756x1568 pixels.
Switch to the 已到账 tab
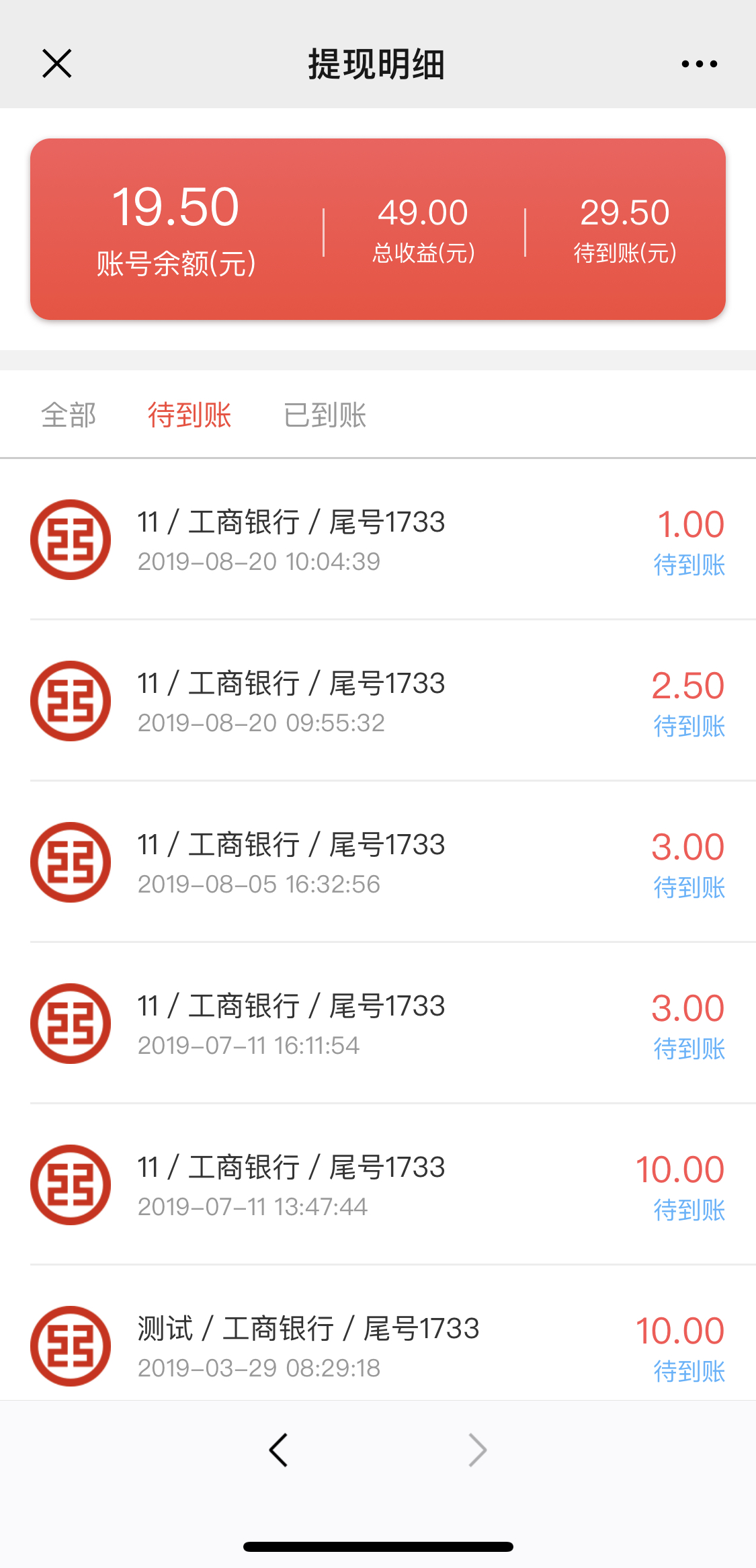click(x=325, y=415)
